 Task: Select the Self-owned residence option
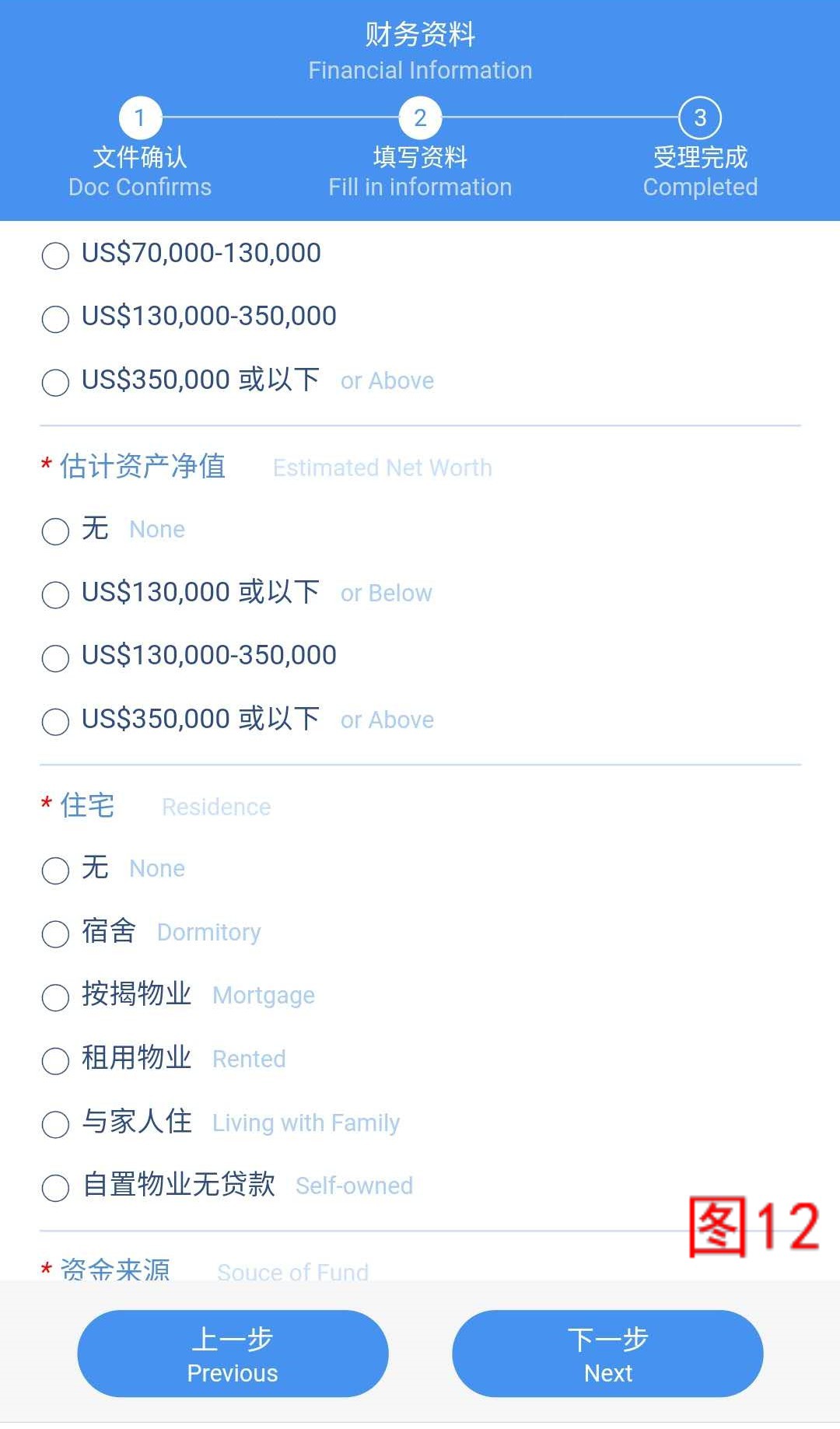tap(55, 1188)
